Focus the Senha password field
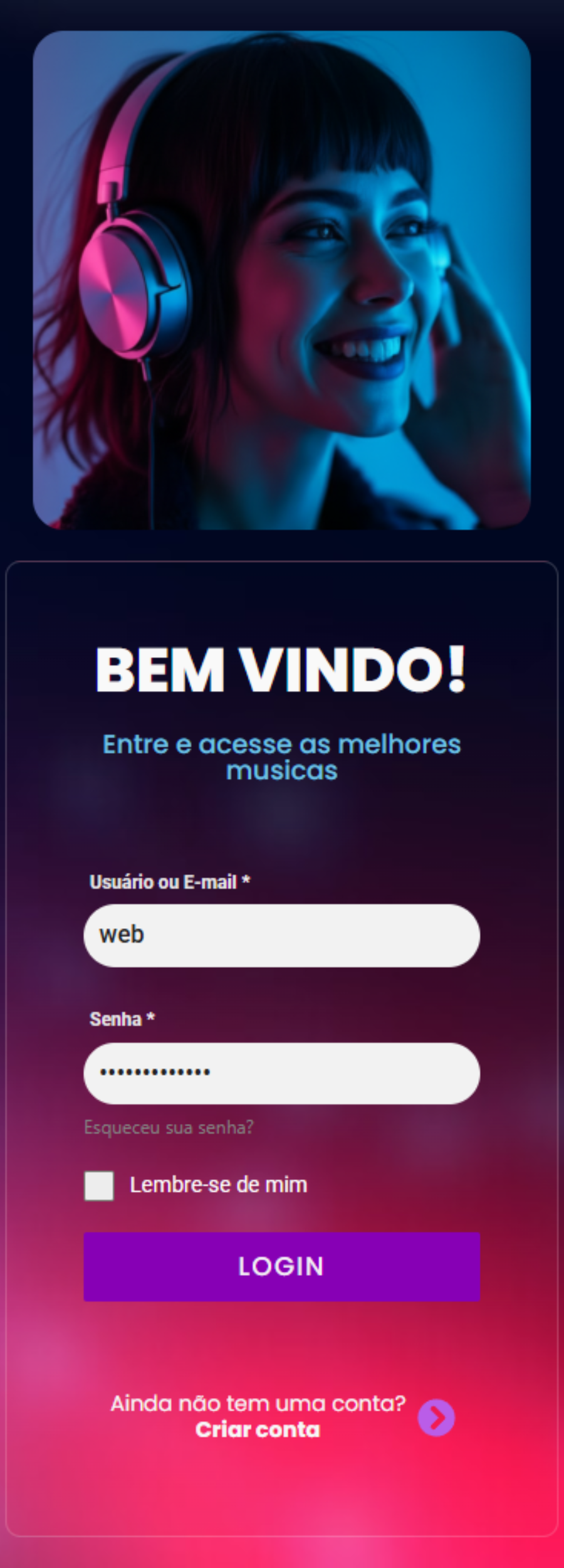The height and width of the screenshot is (1568, 564). (281, 1073)
